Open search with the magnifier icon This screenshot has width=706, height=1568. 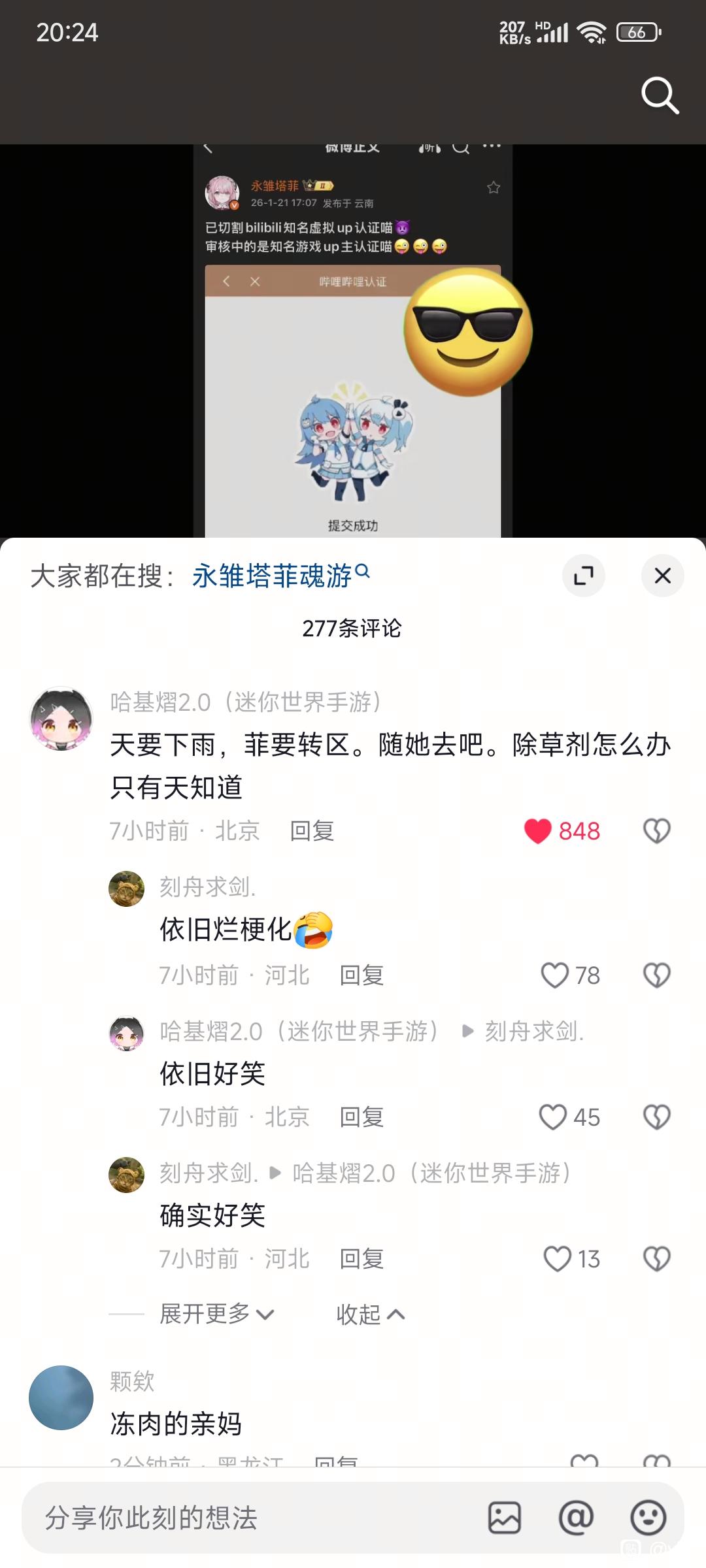pyautogui.click(x=660, y=96)
